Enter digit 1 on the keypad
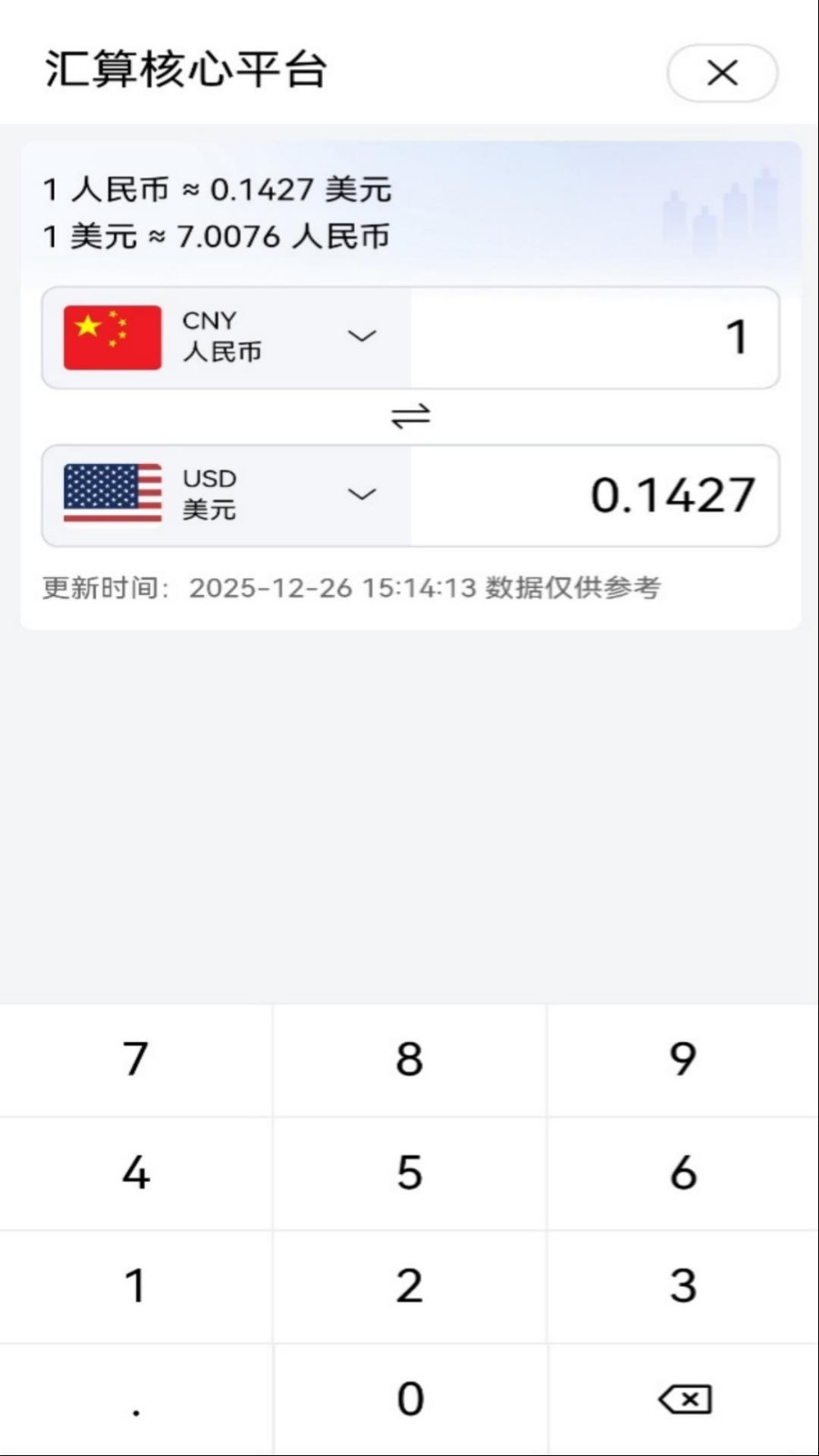 [x=136, y=1286]
